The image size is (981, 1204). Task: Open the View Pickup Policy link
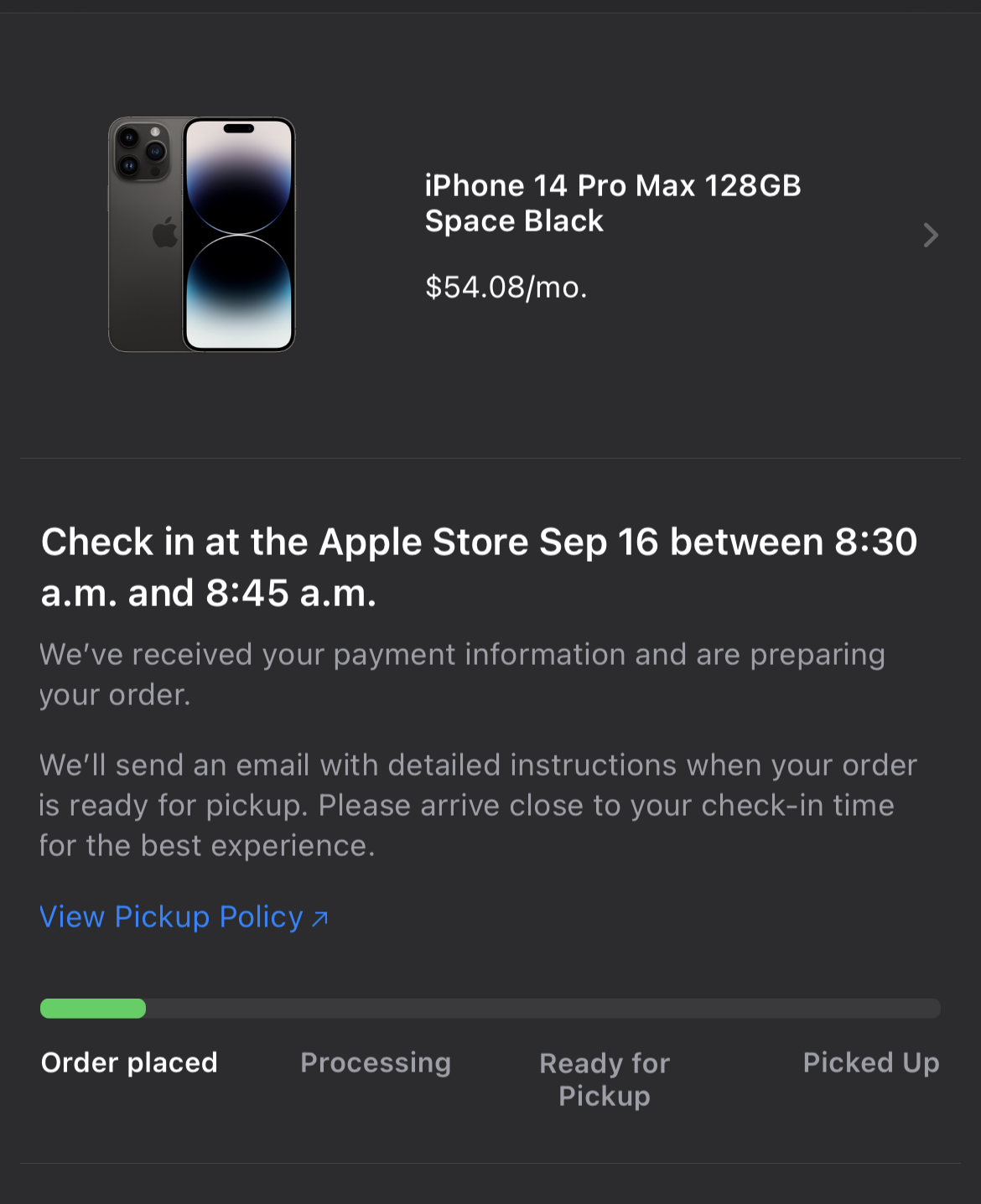tap(184, 917)
